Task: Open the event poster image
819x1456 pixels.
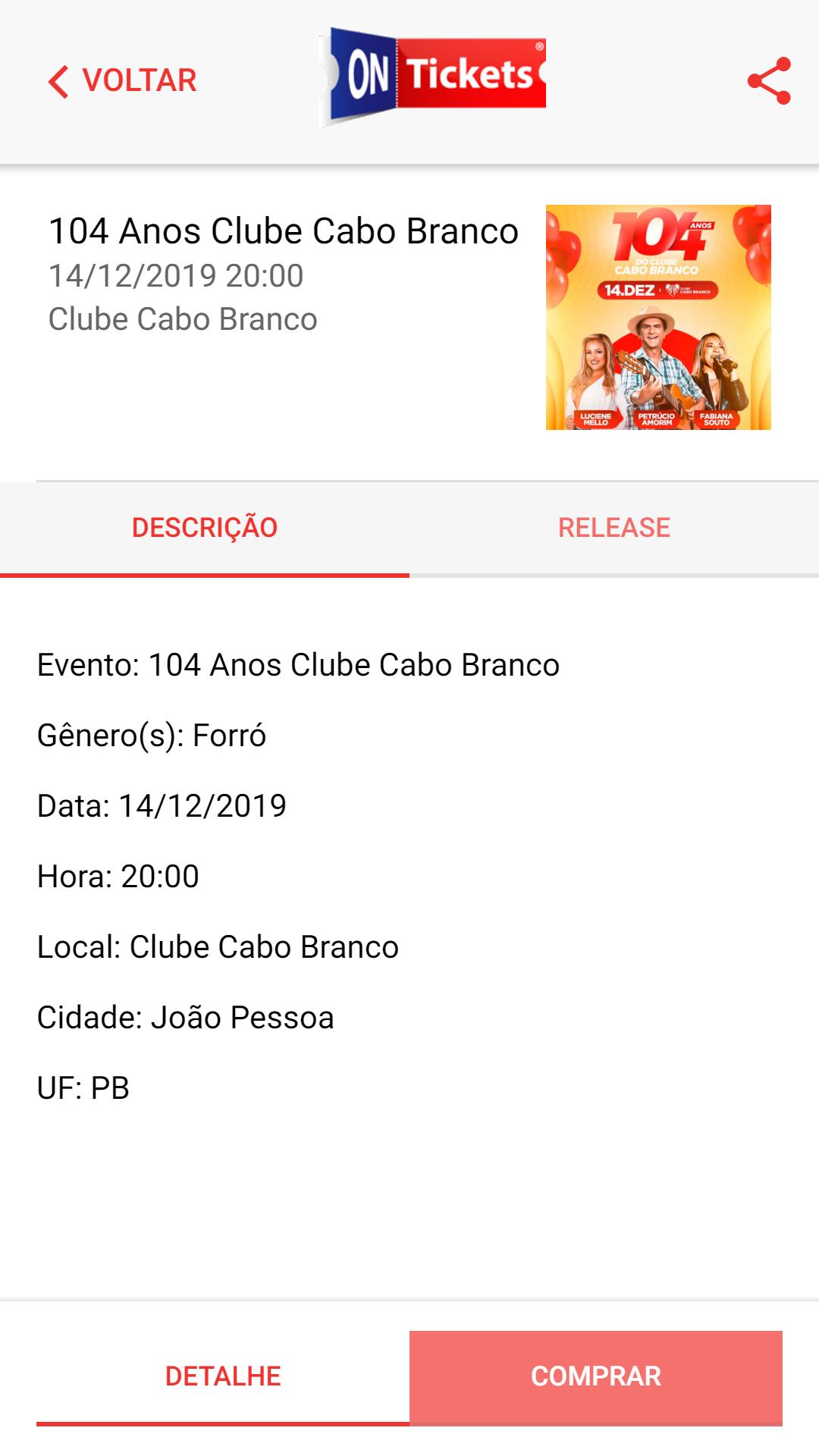Action: [x=658, y=317]
